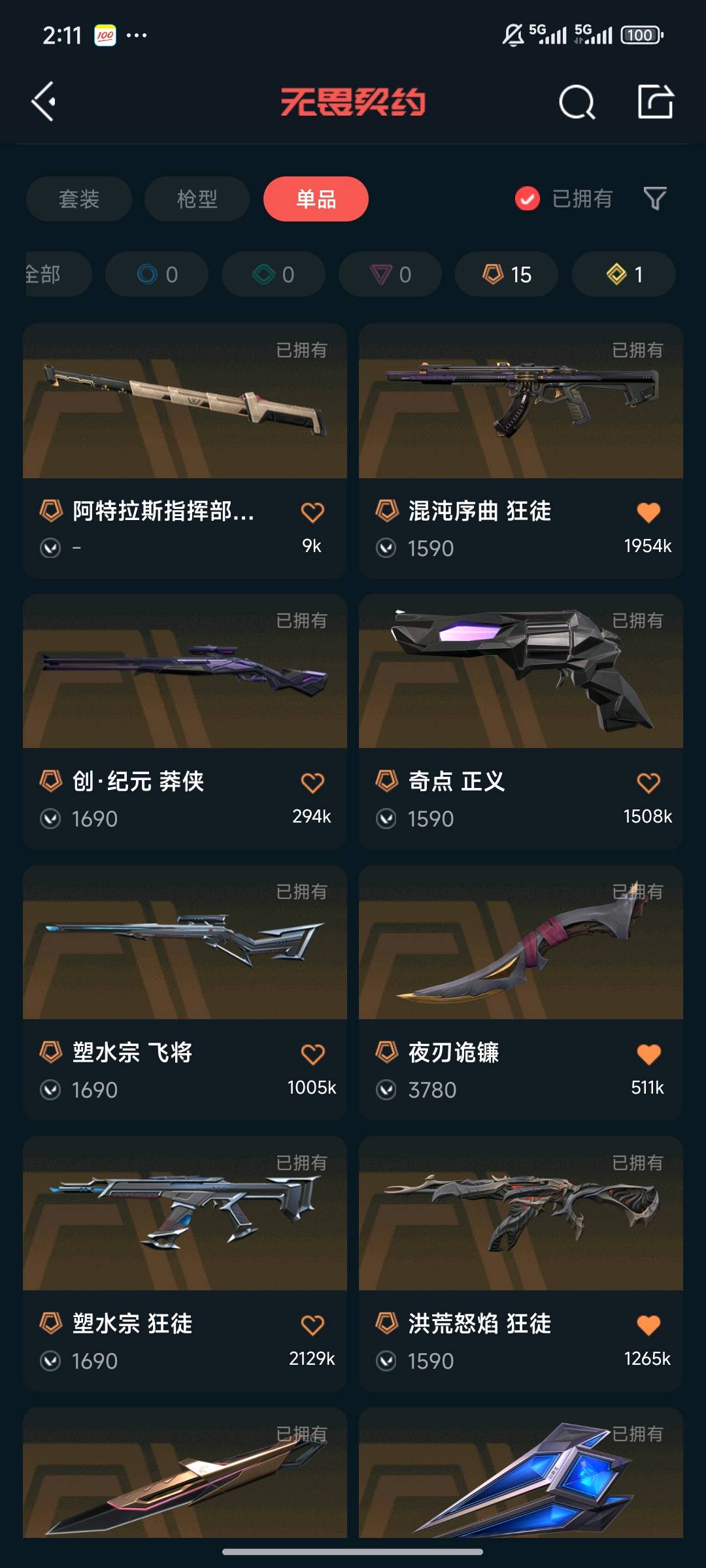
Task: Unlike the 混沌序曲 狂徒 skin
Action: 648,512
